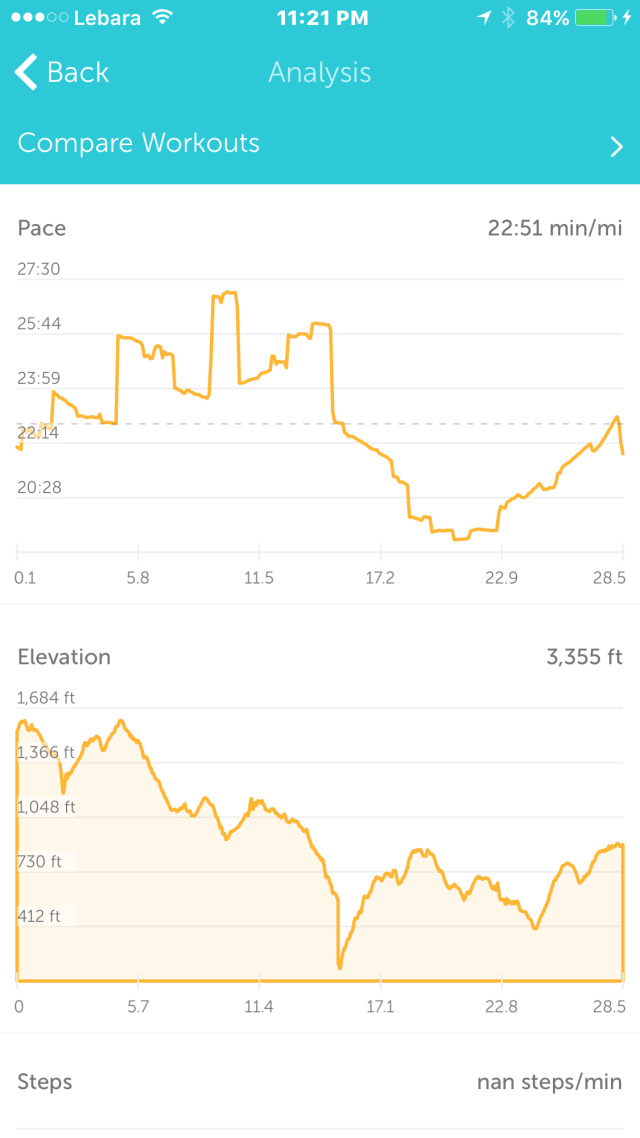
Task: Go back using the Back button
Action: click(62, 72)
